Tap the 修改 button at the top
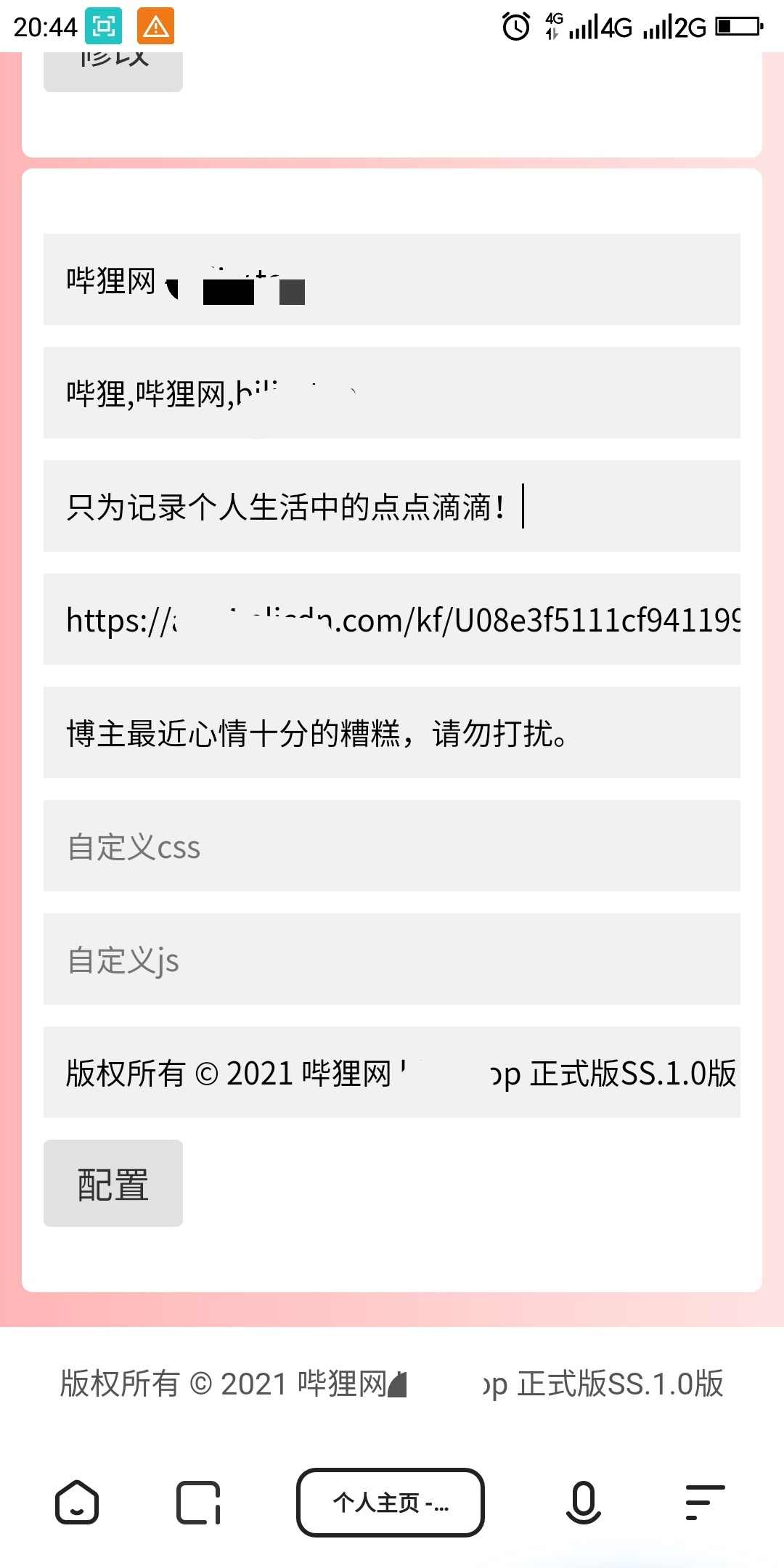 (x=113, y=65)
